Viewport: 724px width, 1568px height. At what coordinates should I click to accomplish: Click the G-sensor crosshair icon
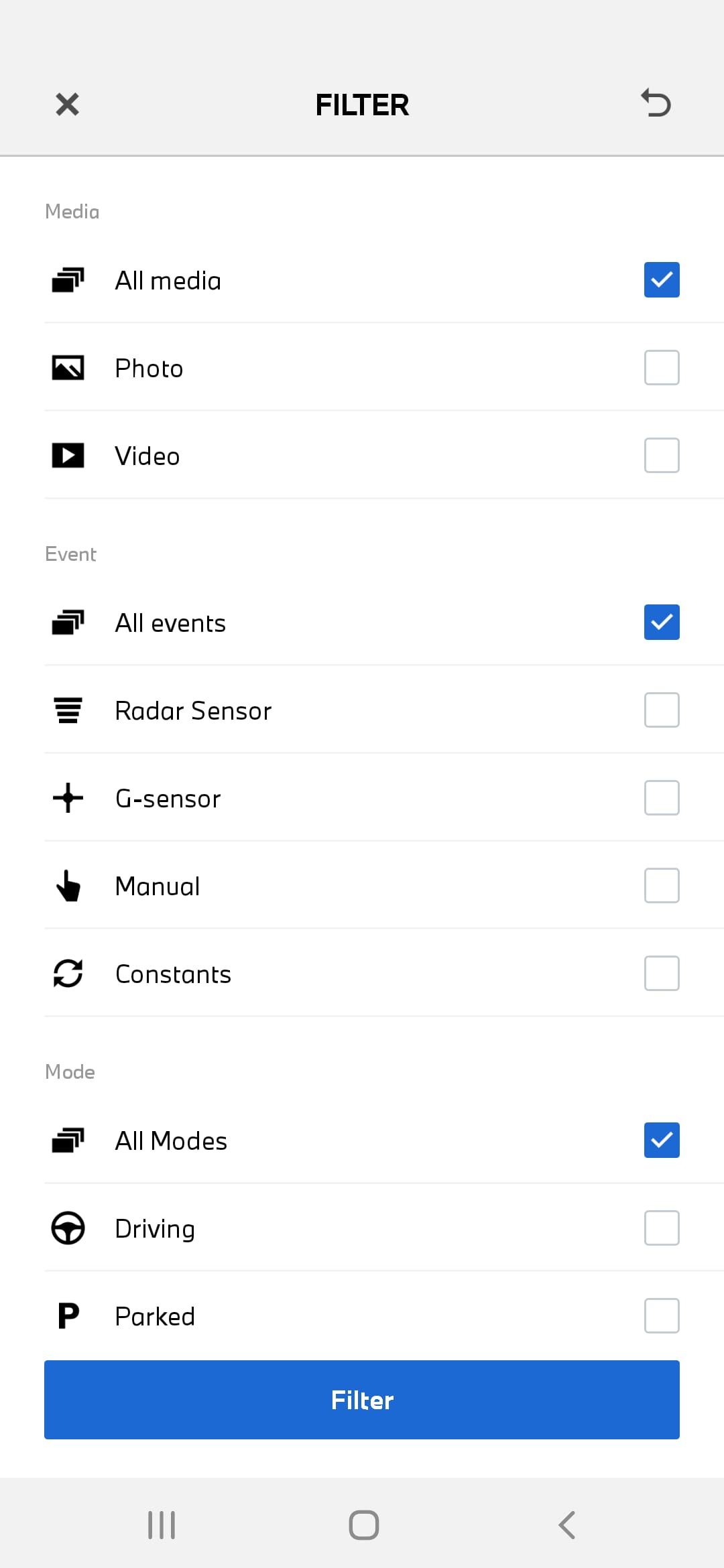point(68,797)
